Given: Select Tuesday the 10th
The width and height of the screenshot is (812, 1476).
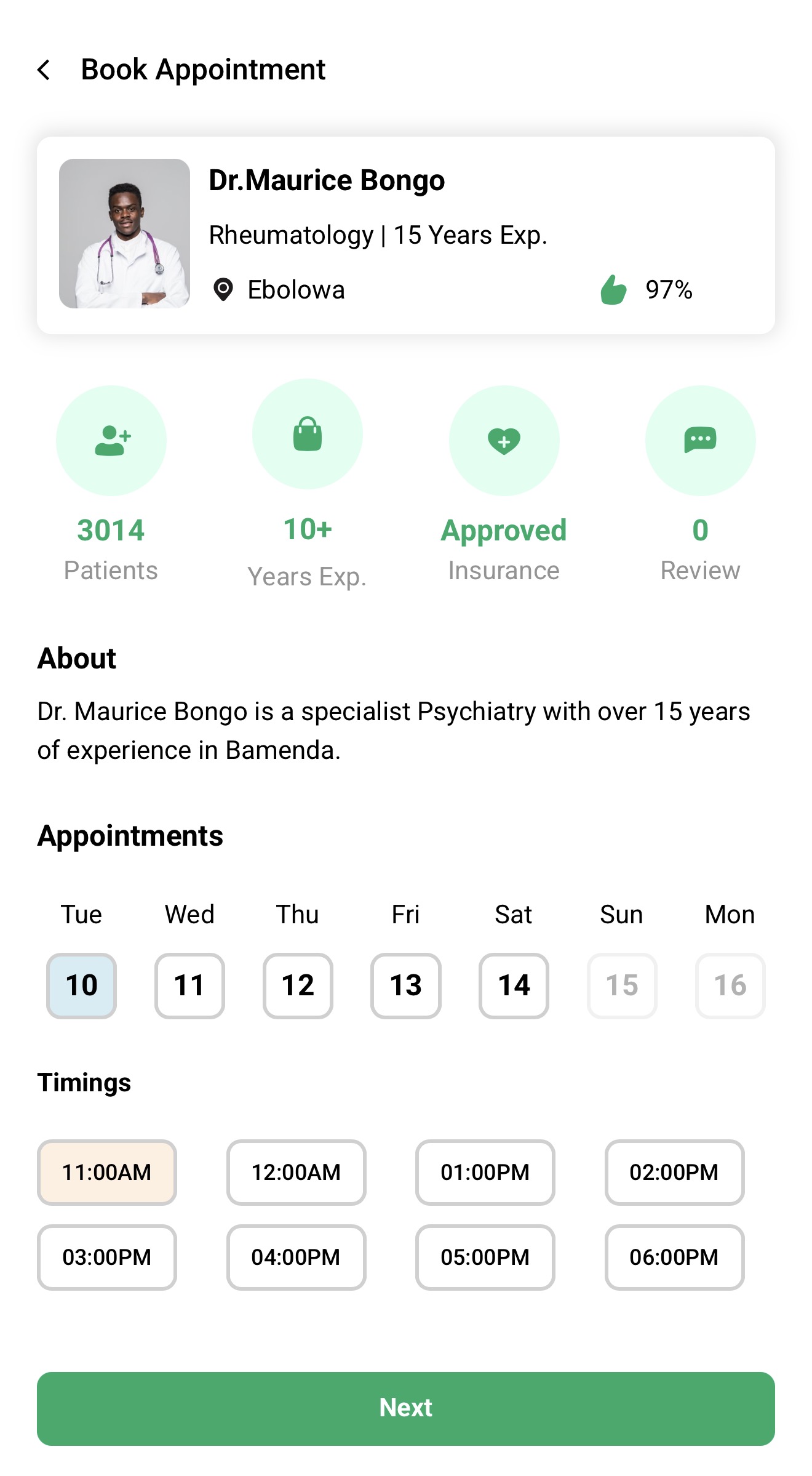Looking at the screenshot, I should click(x=81, y=985).
